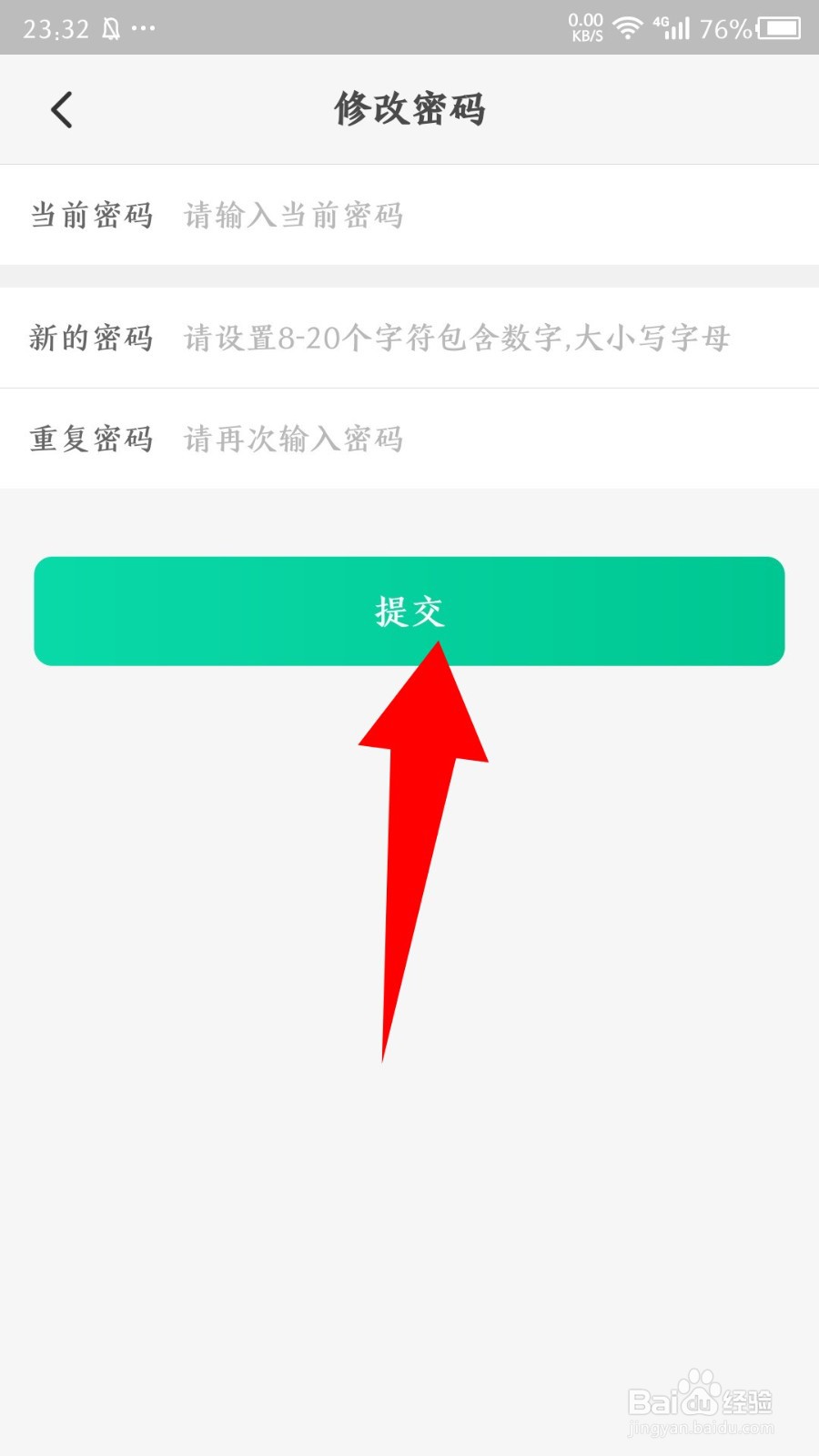
Task: Tap the Wi-Fi icon in the status bar
Action: tap(630, 27)
